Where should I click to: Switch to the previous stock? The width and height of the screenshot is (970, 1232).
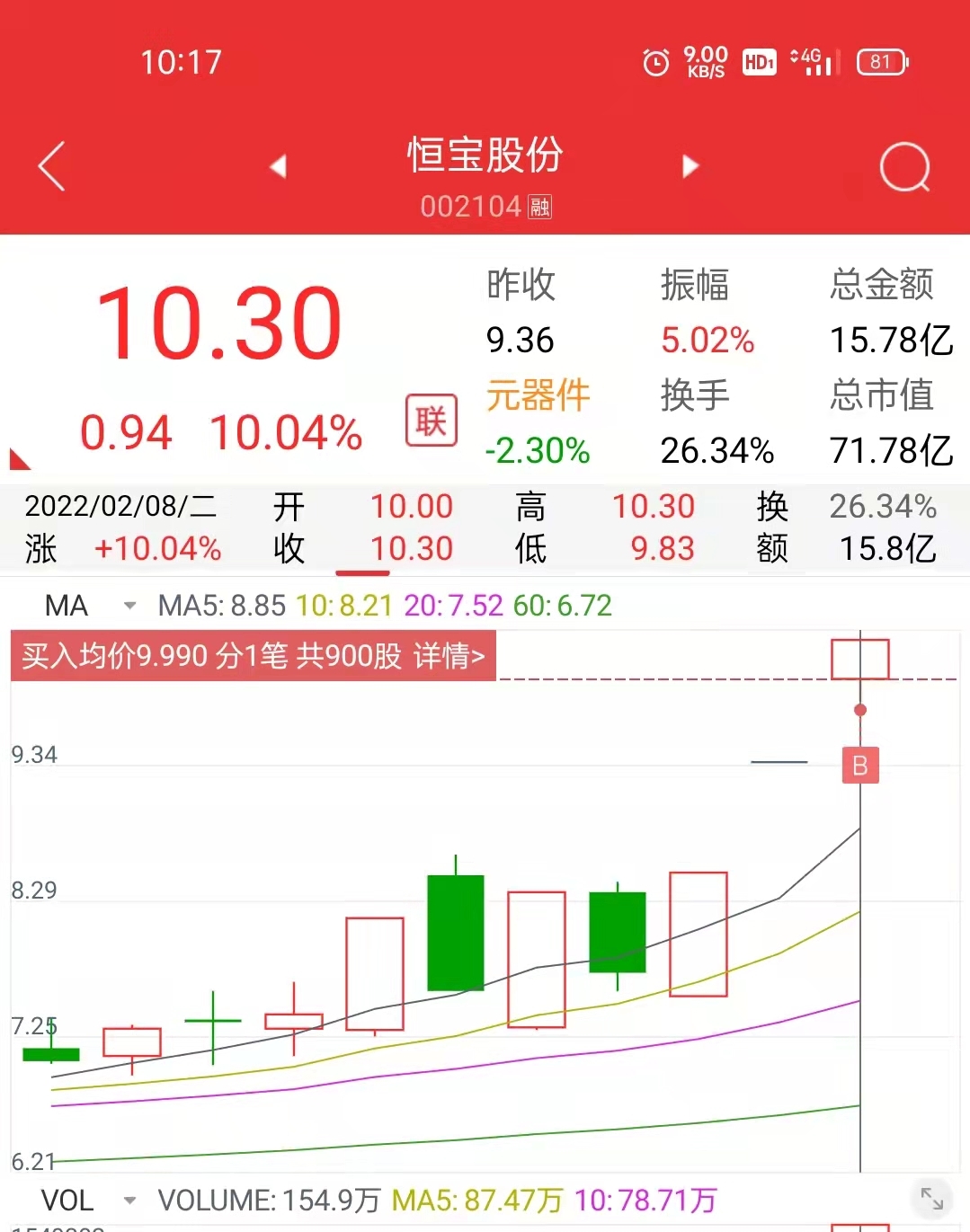(278, 166)
